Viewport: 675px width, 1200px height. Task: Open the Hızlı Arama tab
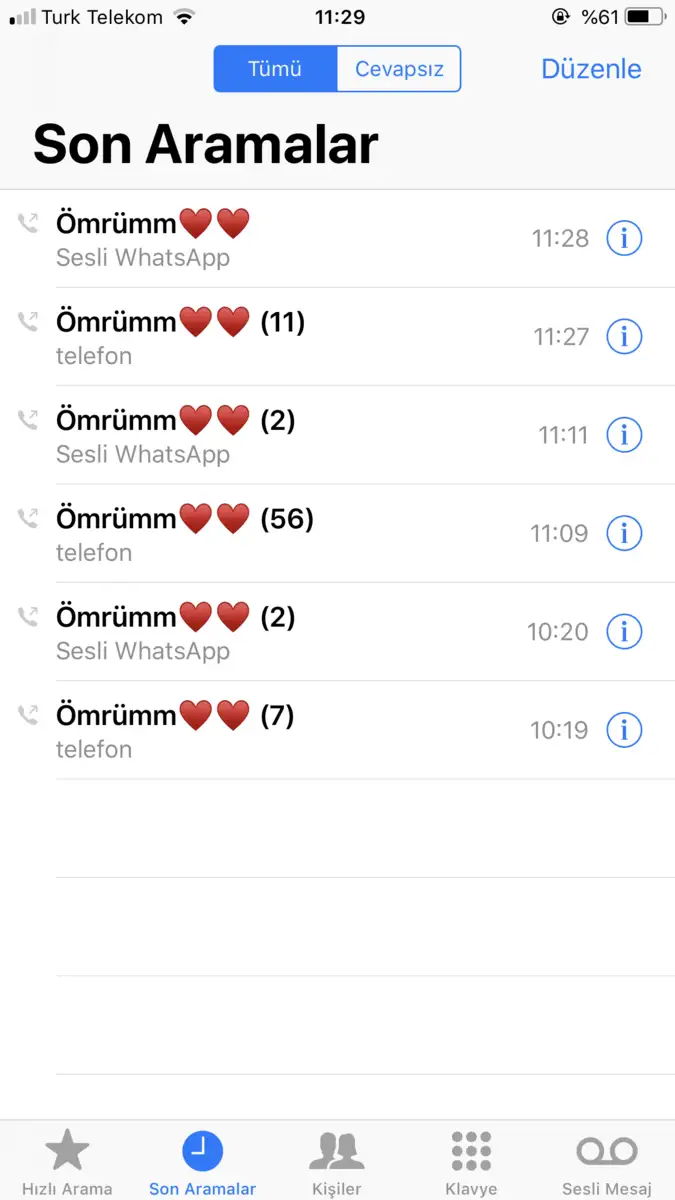click(67, 1162)
